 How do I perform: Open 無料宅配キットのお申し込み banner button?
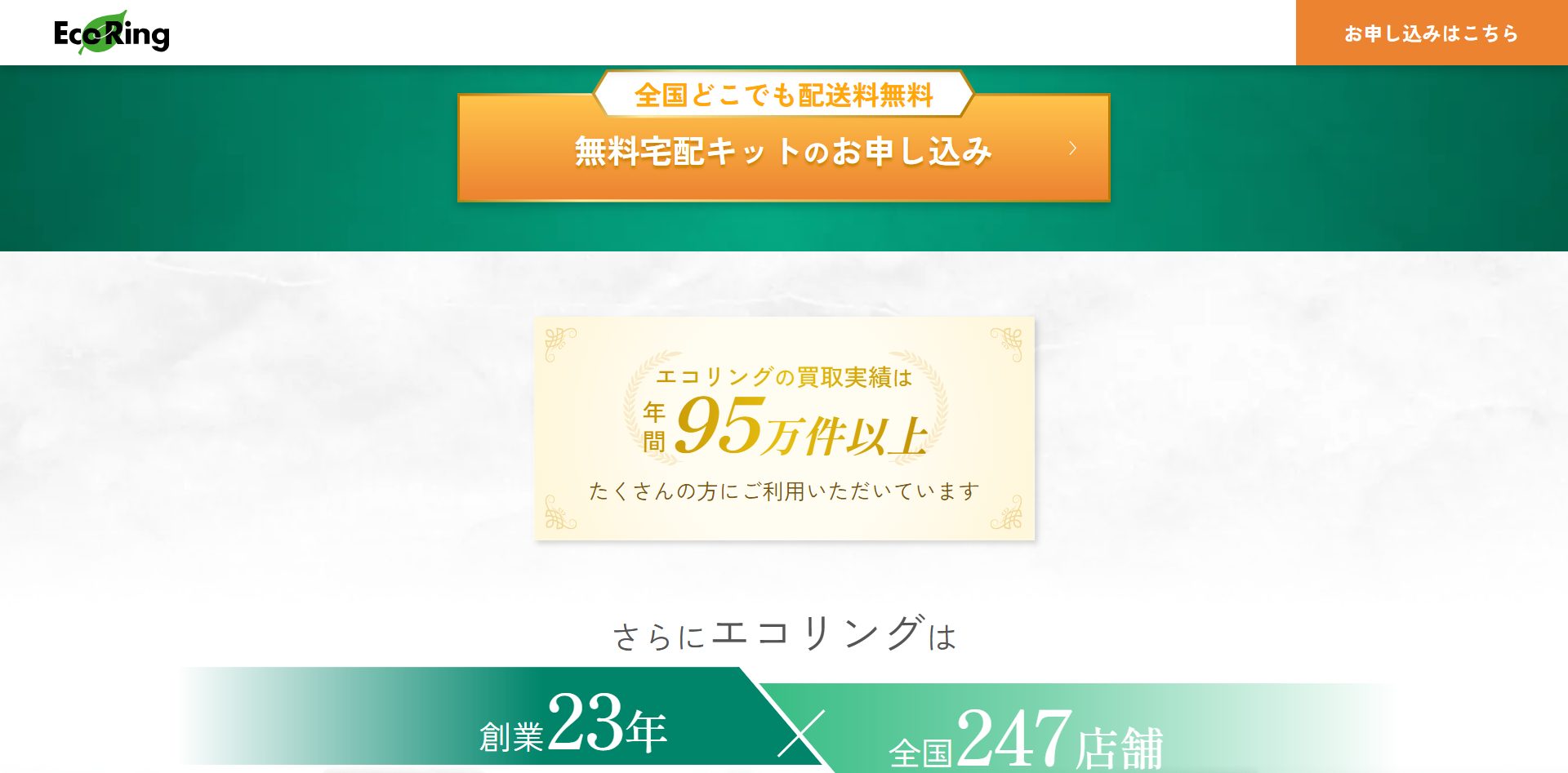point(783,150)
